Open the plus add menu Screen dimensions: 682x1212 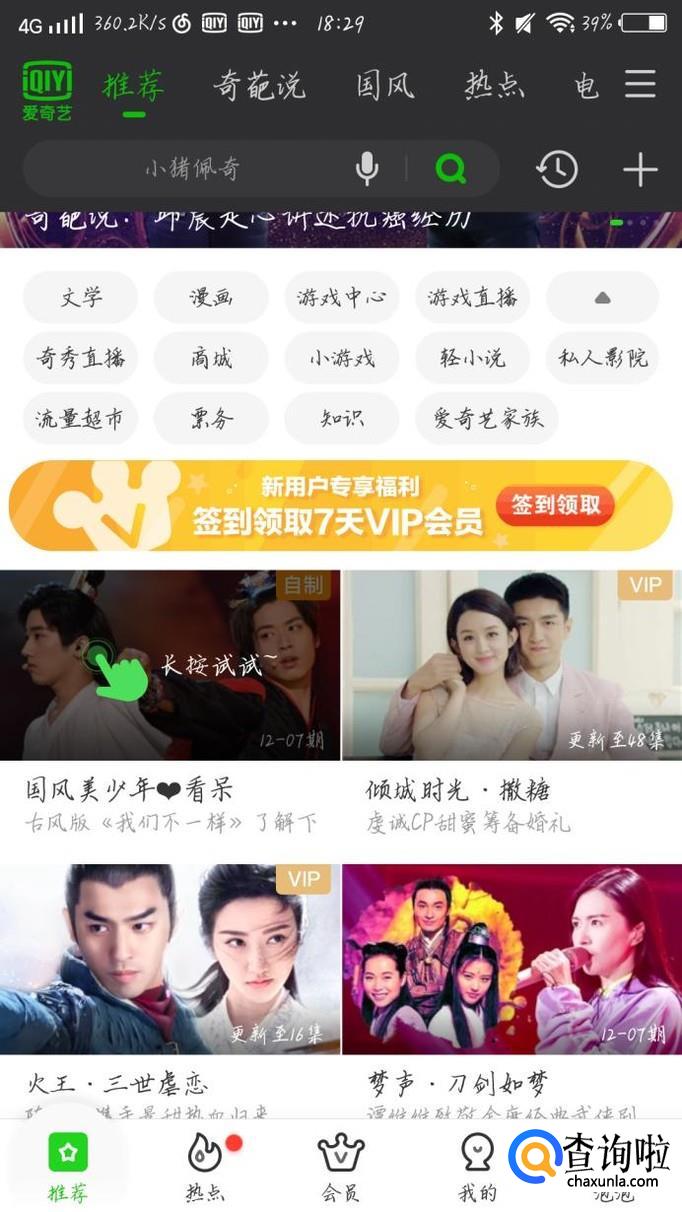click(x=640, y=170)
